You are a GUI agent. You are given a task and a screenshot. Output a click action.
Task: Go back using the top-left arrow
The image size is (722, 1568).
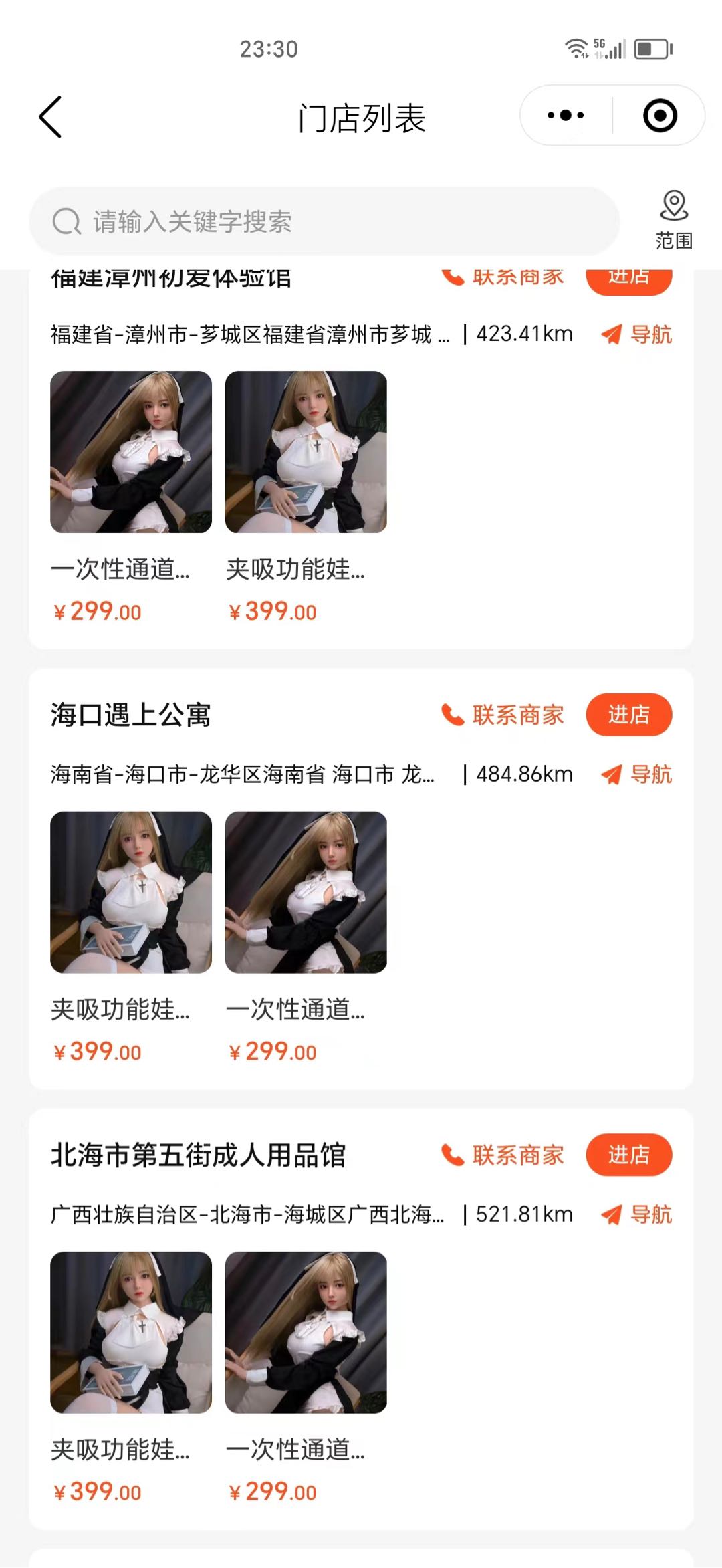[x=51, y=117]
